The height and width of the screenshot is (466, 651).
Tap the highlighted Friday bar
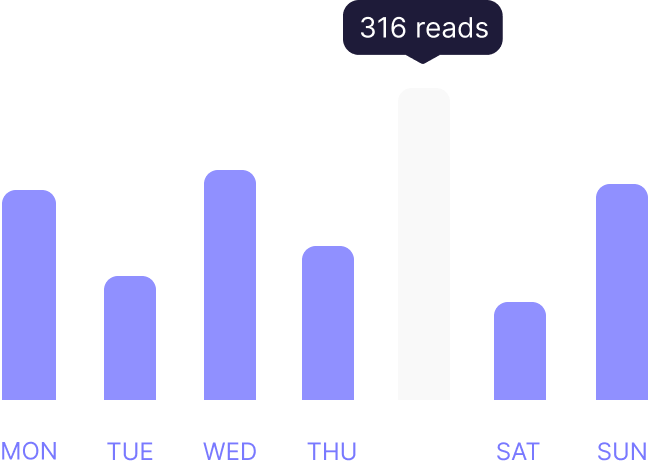point(424,245)
